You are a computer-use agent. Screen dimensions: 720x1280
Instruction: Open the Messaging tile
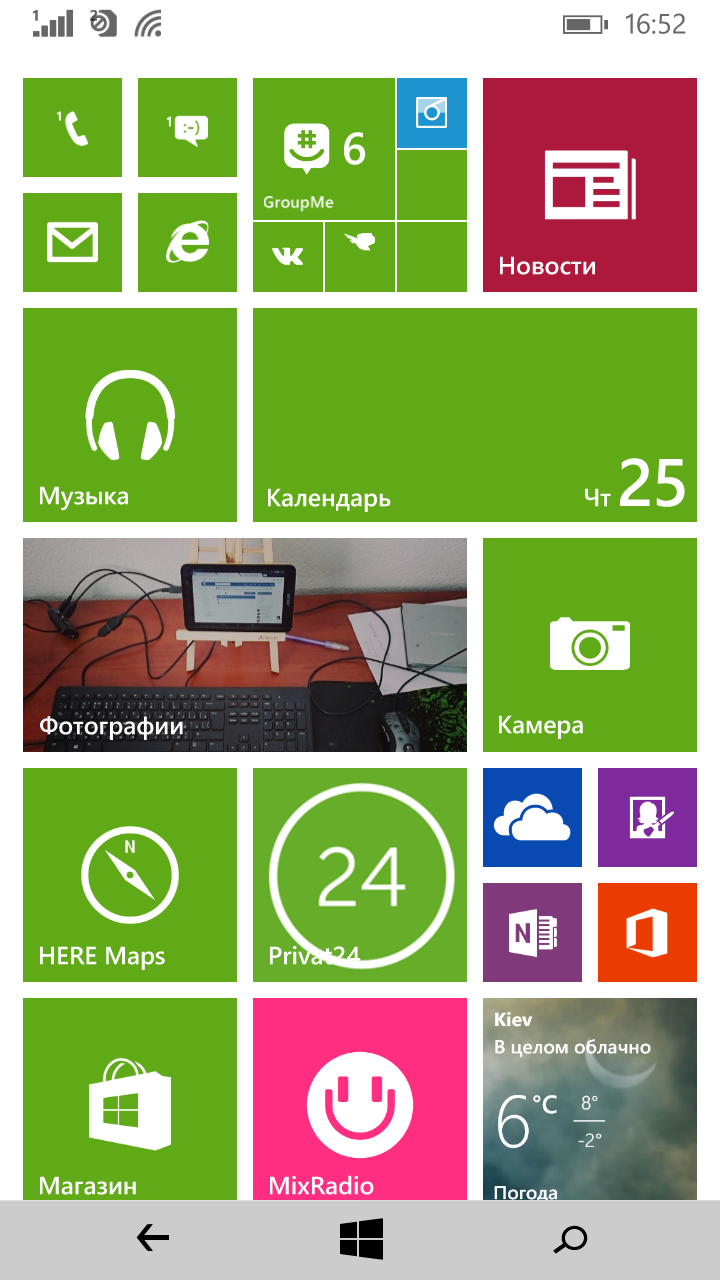point(187,127)
